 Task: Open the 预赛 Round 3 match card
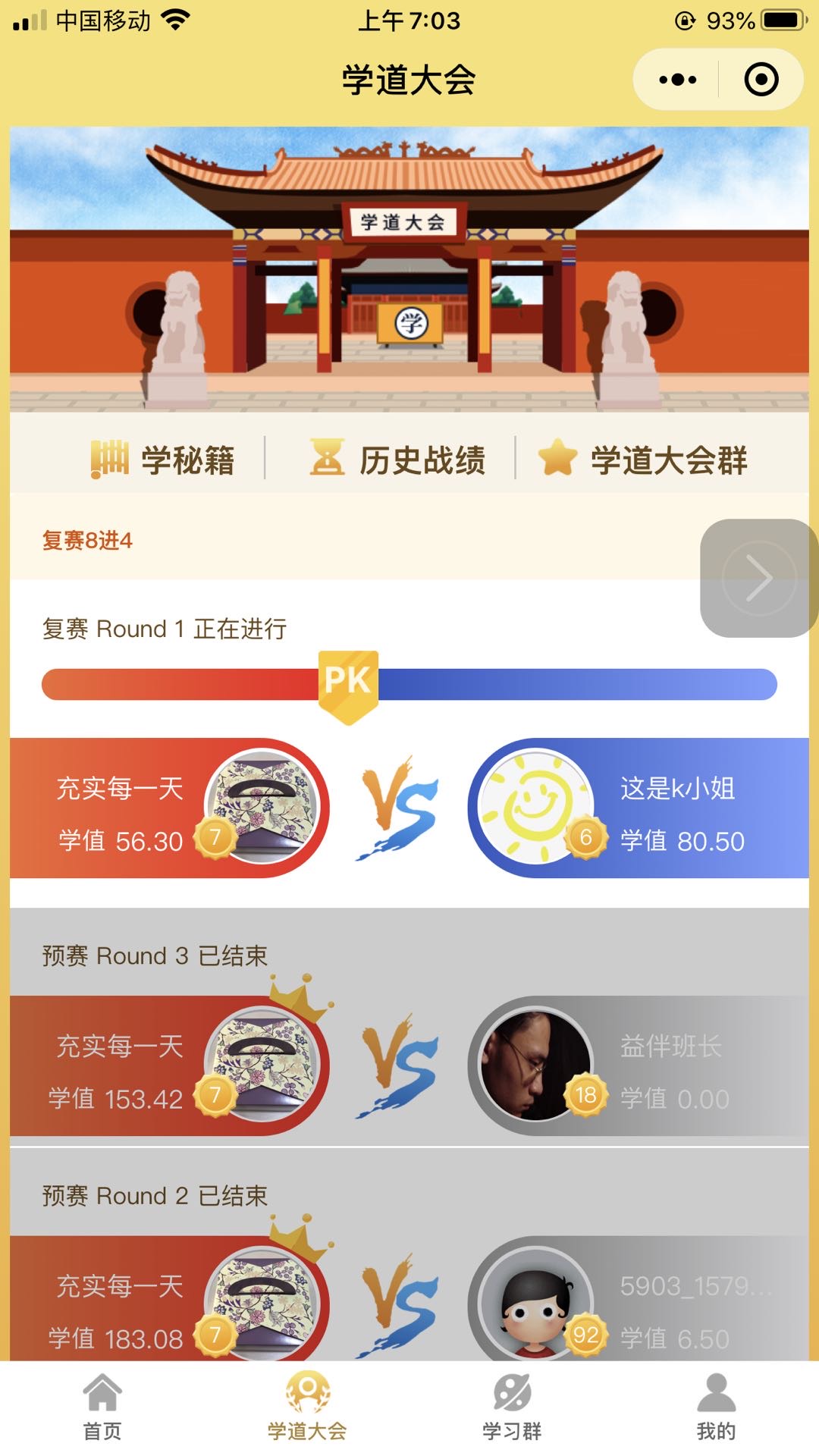409,1065
